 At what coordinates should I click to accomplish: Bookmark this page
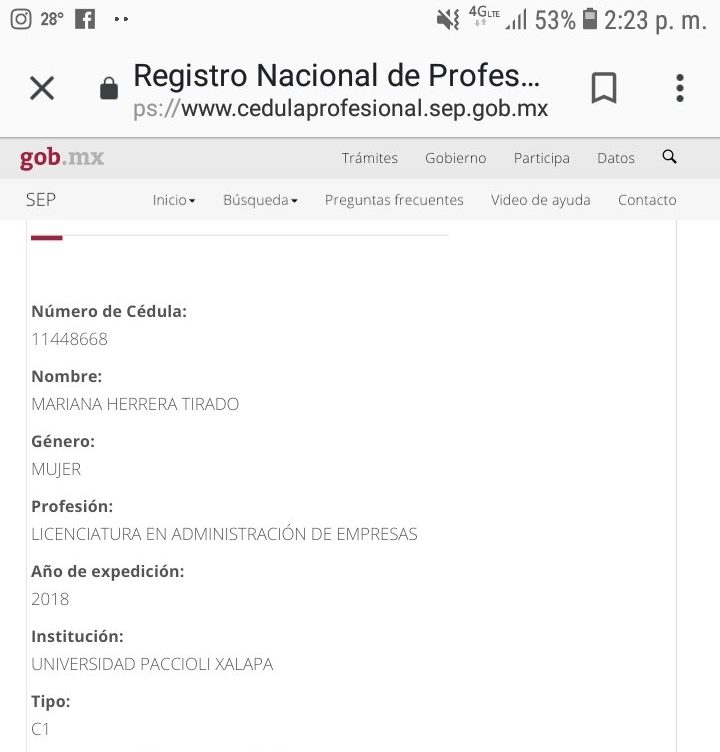tap(604, 88)
